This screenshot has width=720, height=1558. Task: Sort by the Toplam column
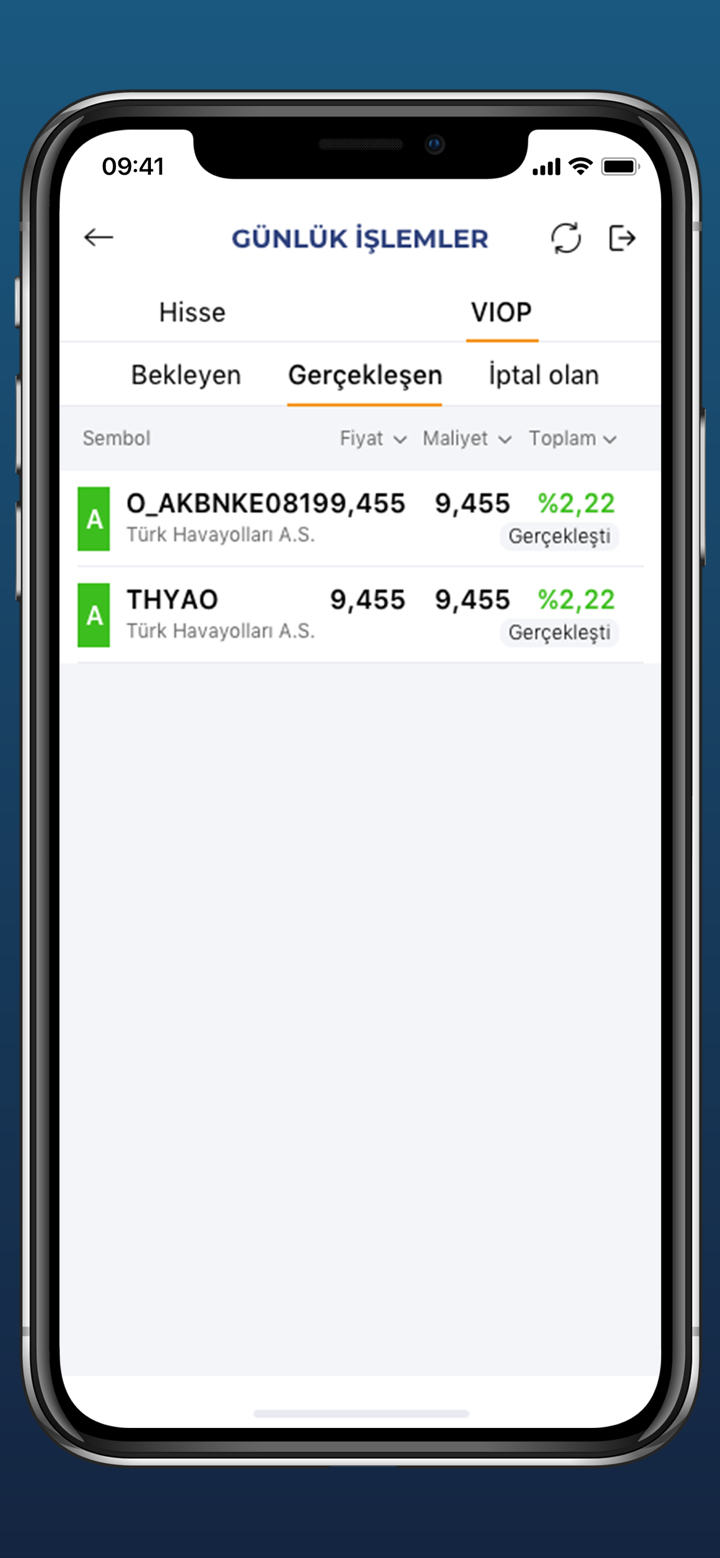click(x=572, y=438)
